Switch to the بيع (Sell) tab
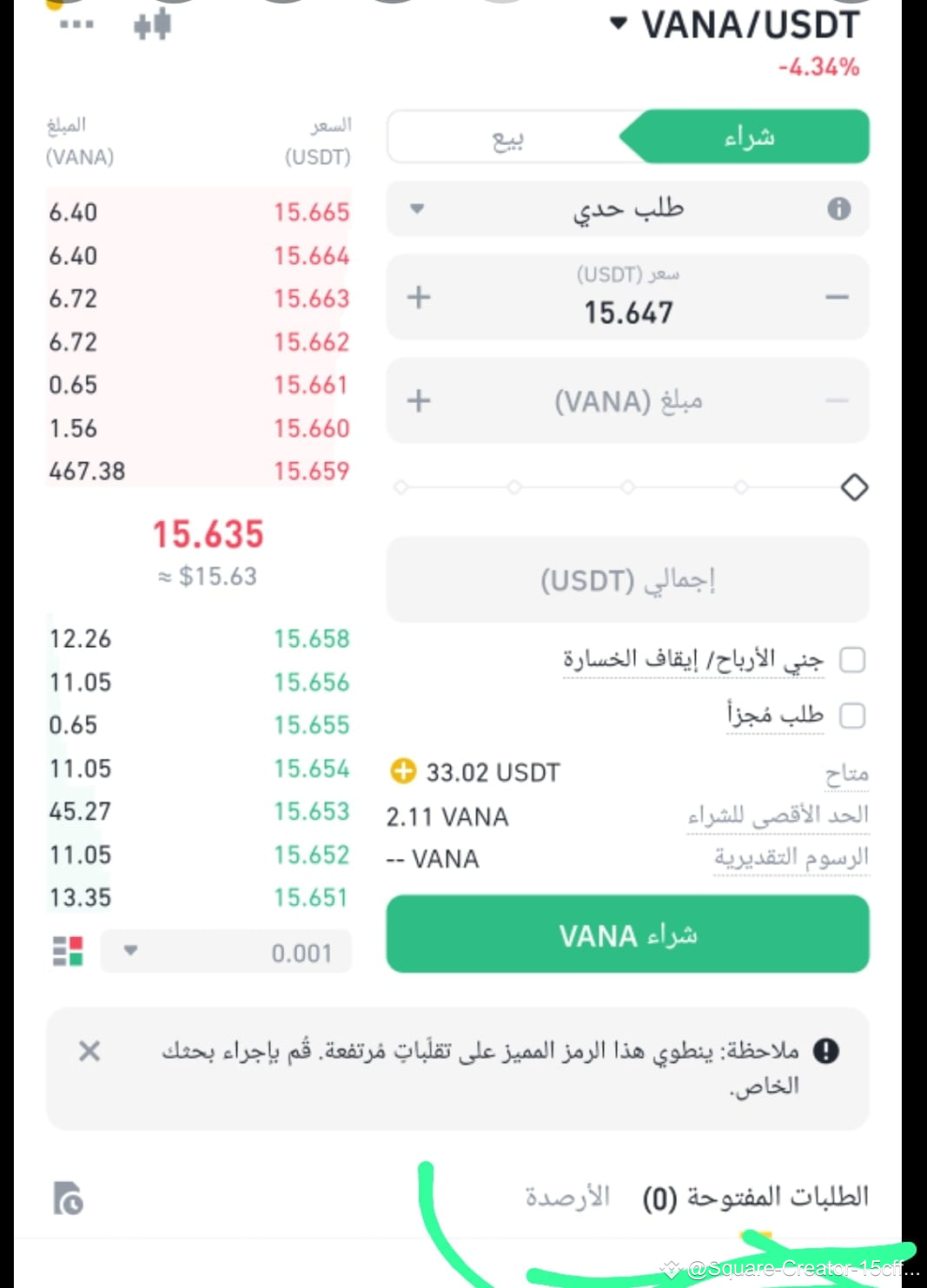The height and width of the screenshot is (1288, 927). 509,136
